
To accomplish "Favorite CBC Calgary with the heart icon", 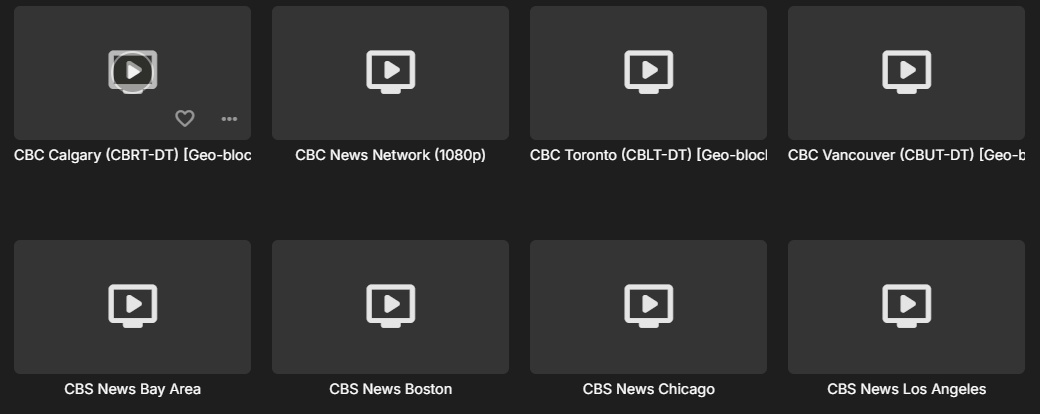I will click(x=184, y=118).
